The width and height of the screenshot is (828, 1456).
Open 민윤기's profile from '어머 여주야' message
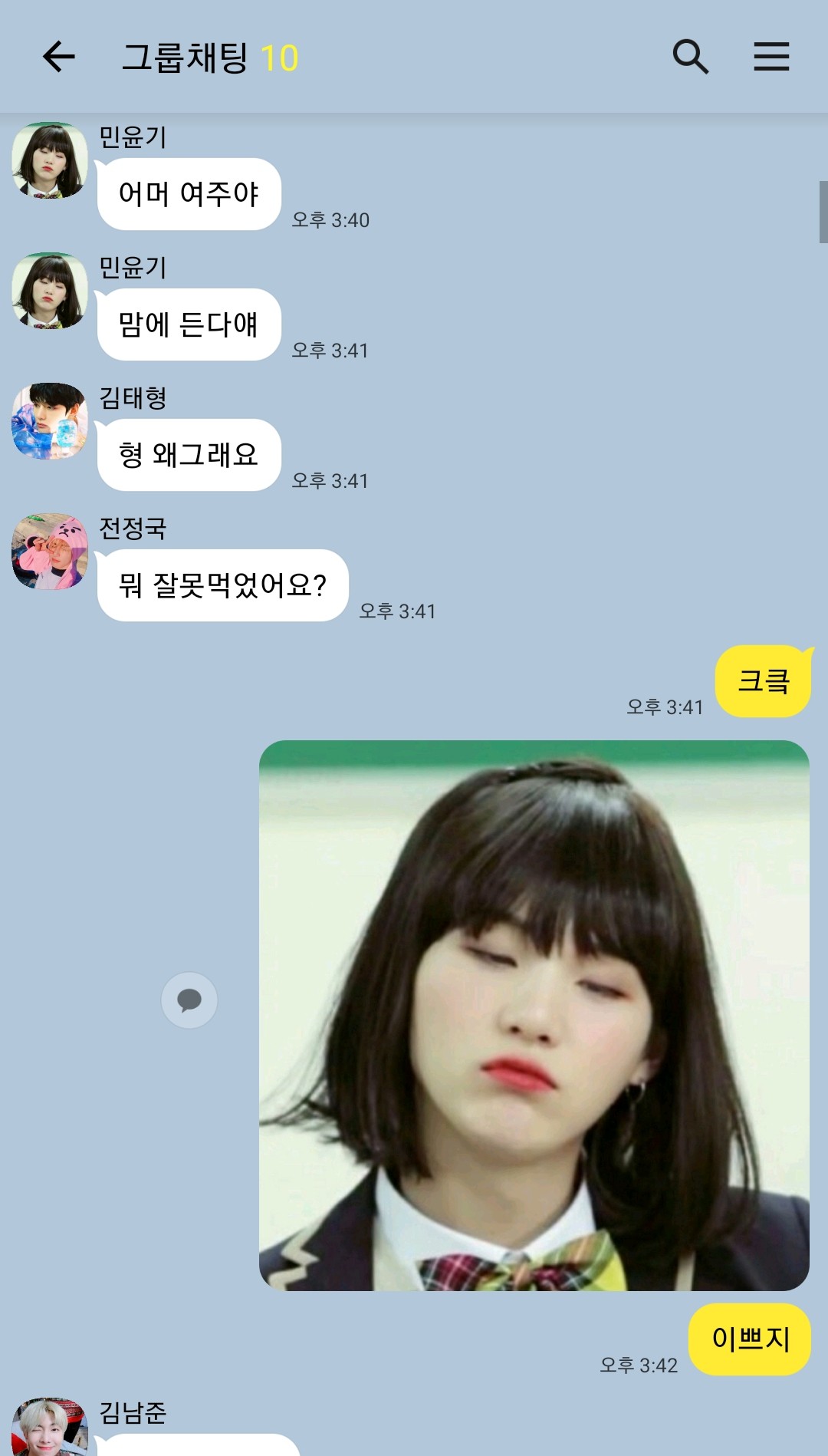50,160
